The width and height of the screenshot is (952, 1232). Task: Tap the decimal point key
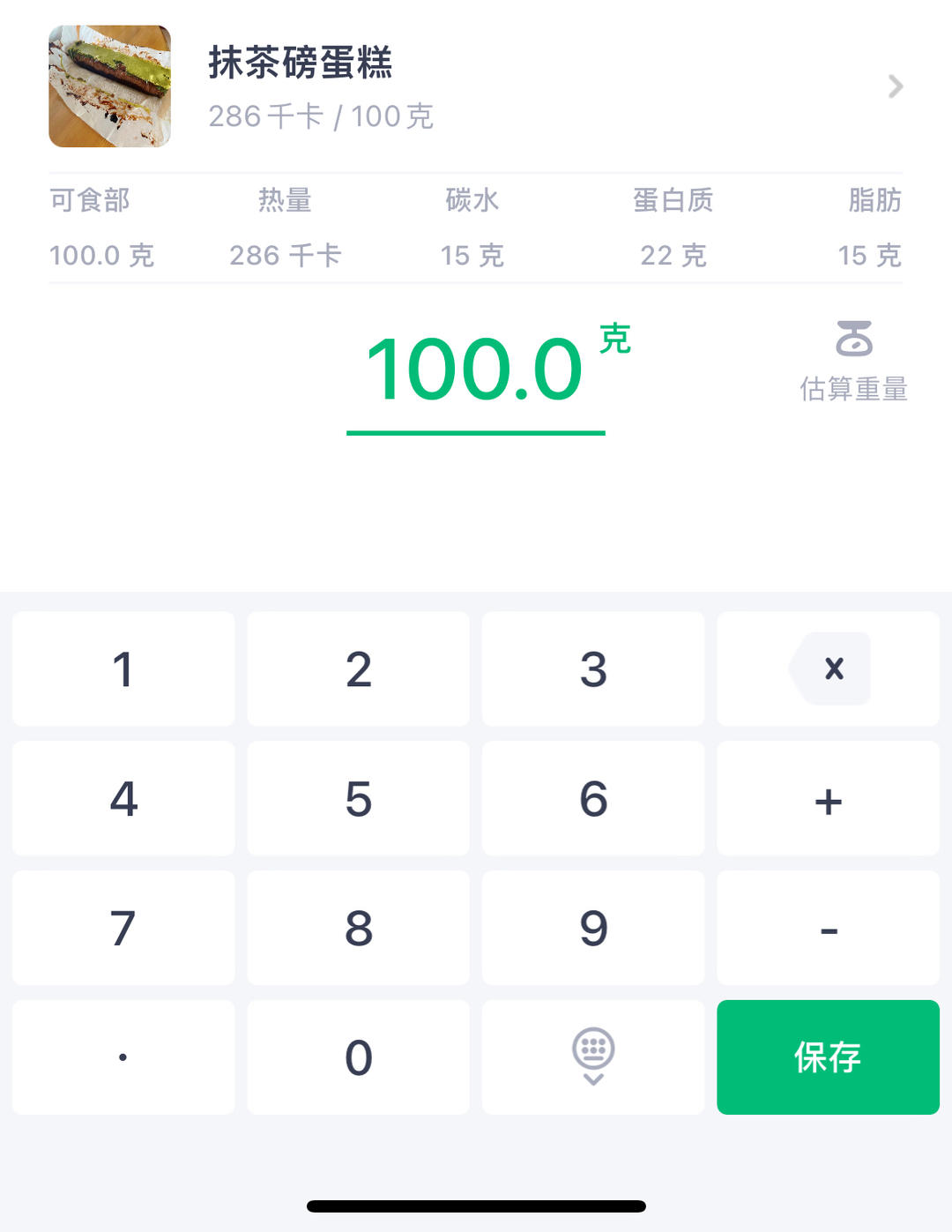pos(123,1056)
